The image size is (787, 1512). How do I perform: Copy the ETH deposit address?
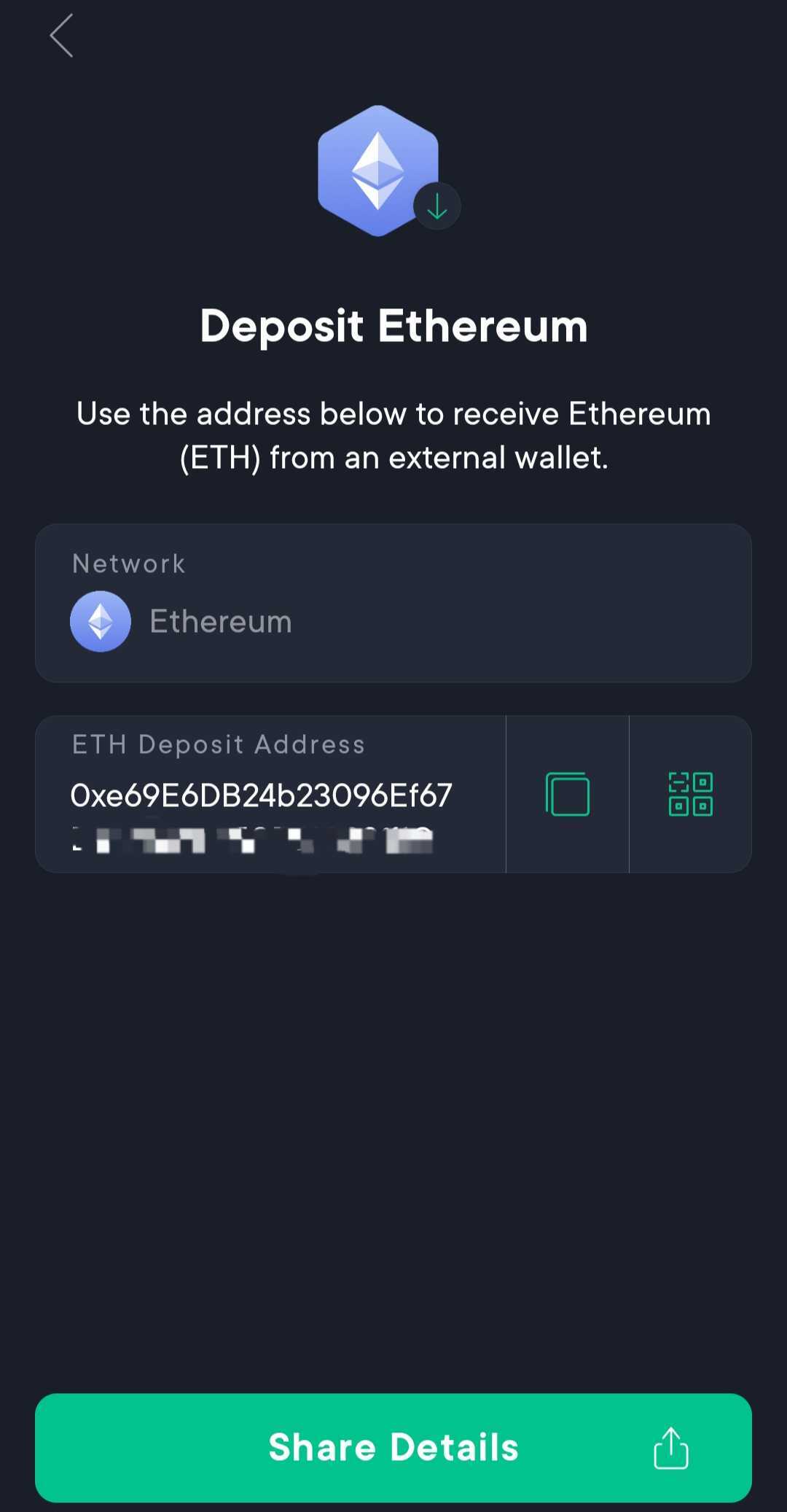coord(568,794)
